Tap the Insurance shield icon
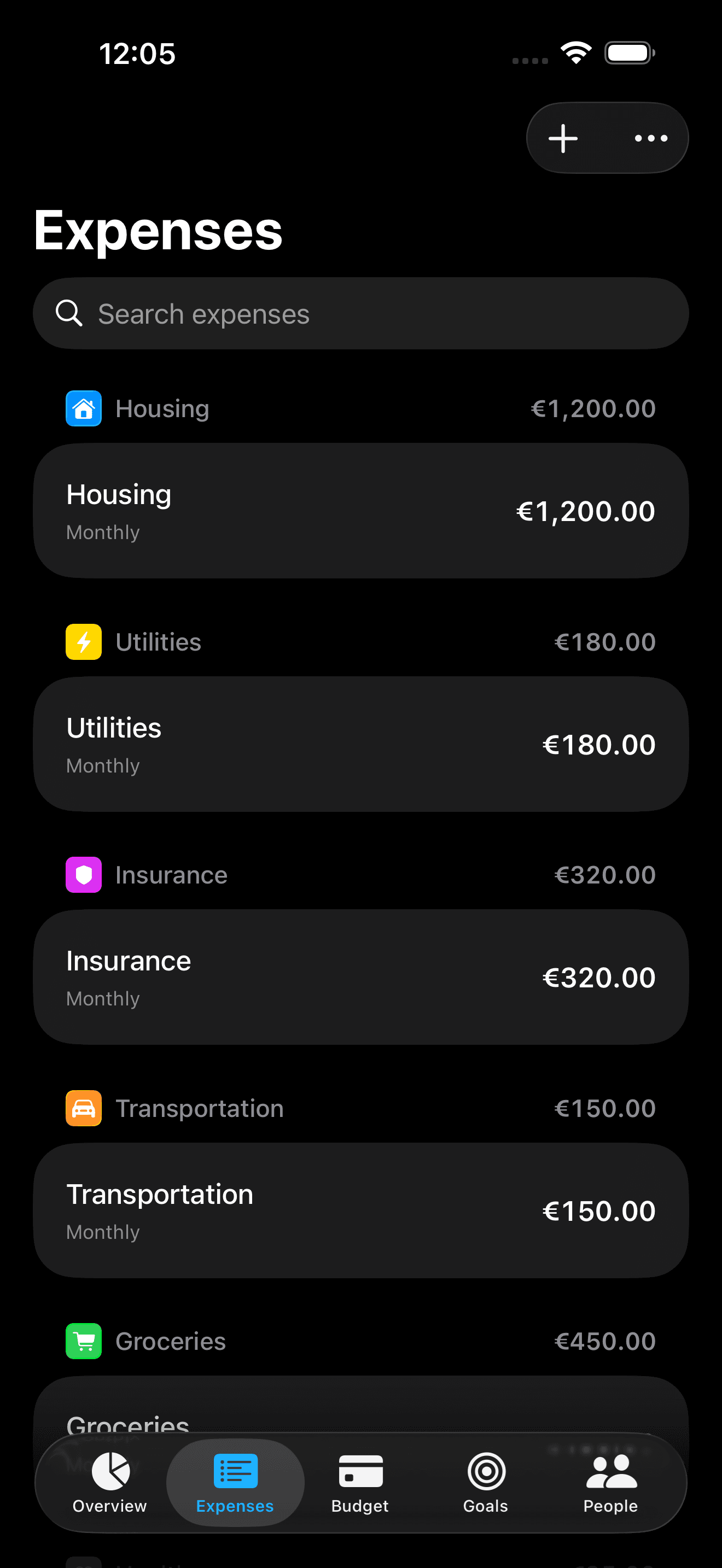722x1568 pixels. pos(83,875)
